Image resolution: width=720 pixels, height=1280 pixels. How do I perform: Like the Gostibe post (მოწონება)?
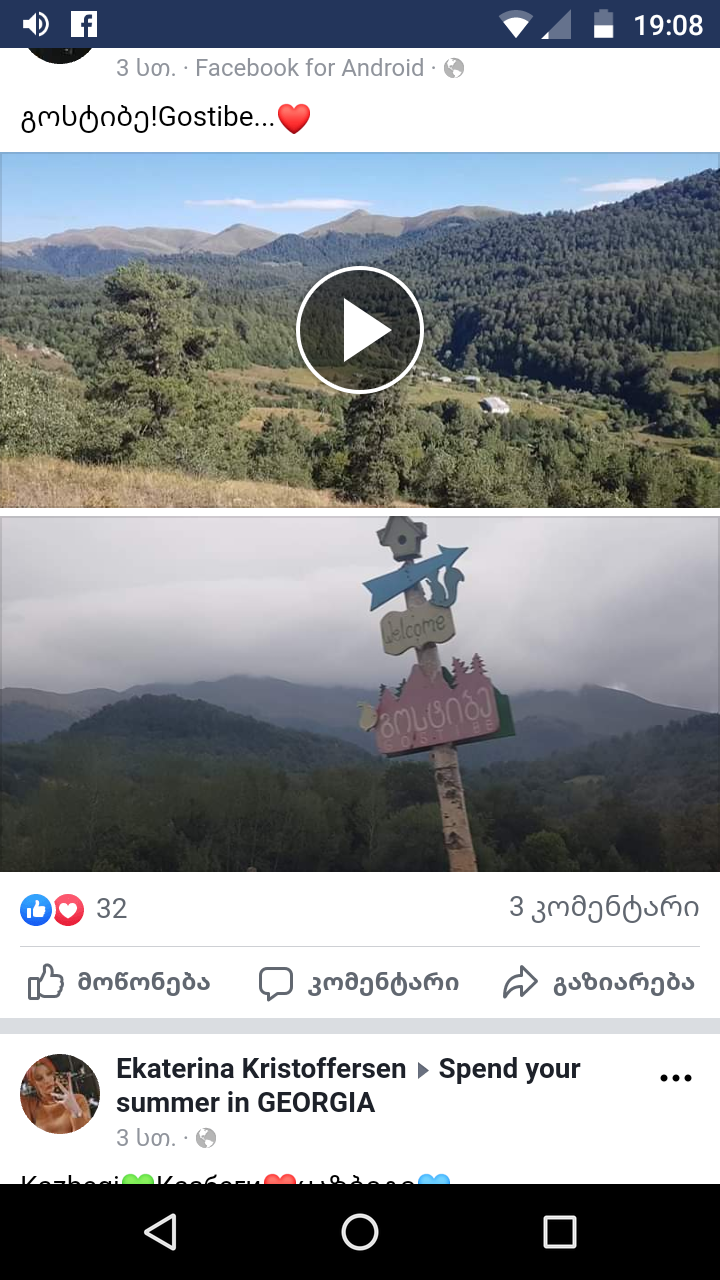pyautogui.click(x=118, y=983)
